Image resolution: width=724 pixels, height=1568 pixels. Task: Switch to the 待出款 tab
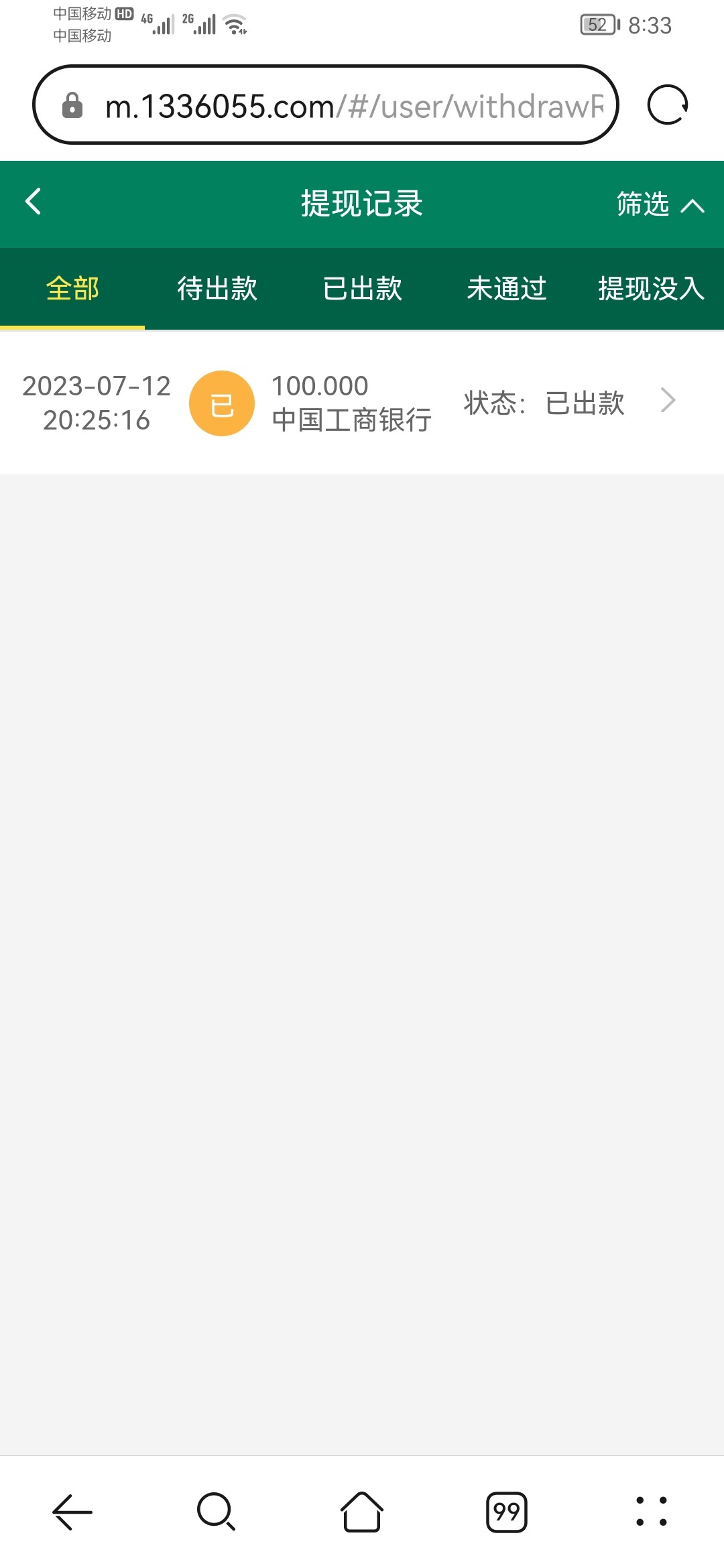pyautogui.click(x=217, y=289)
